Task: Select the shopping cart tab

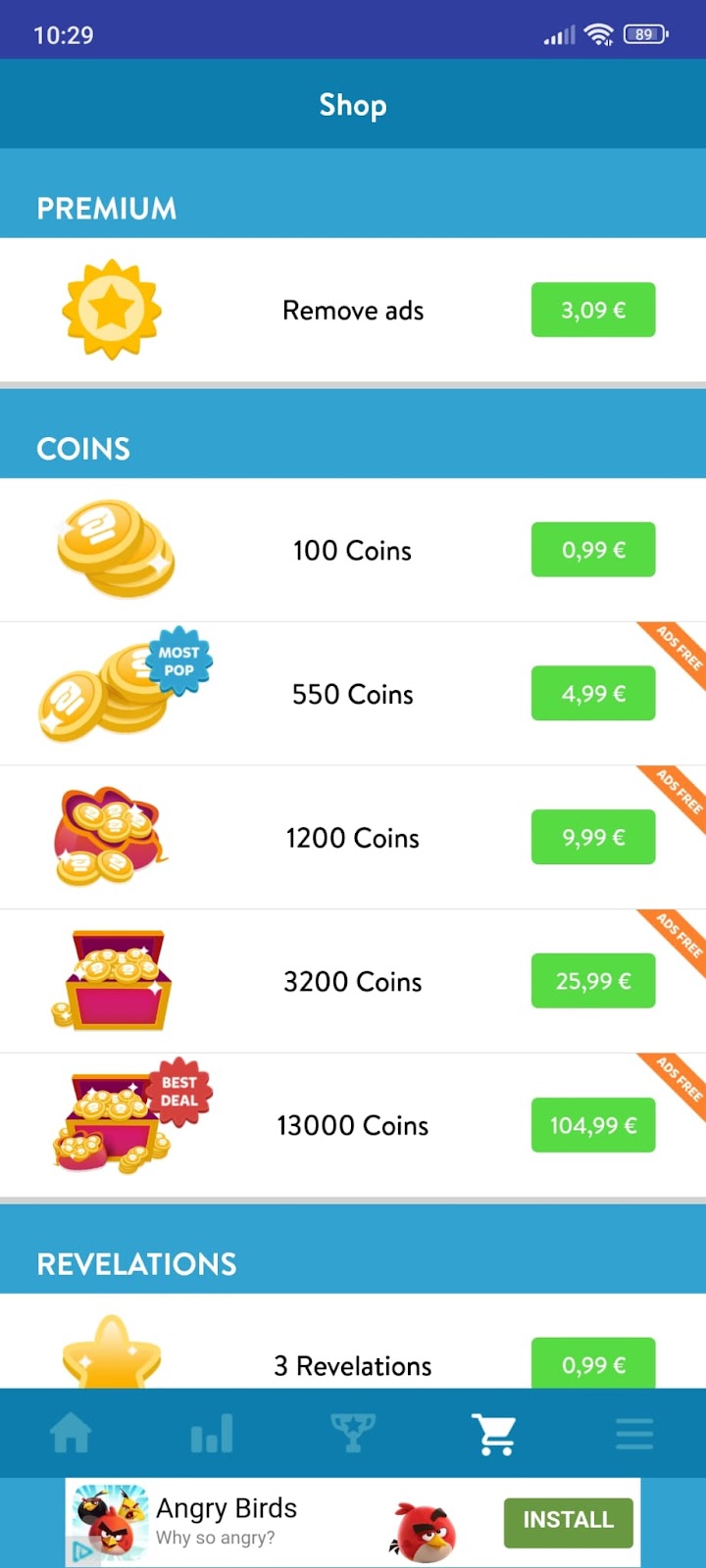Action: coord(494,1434)
